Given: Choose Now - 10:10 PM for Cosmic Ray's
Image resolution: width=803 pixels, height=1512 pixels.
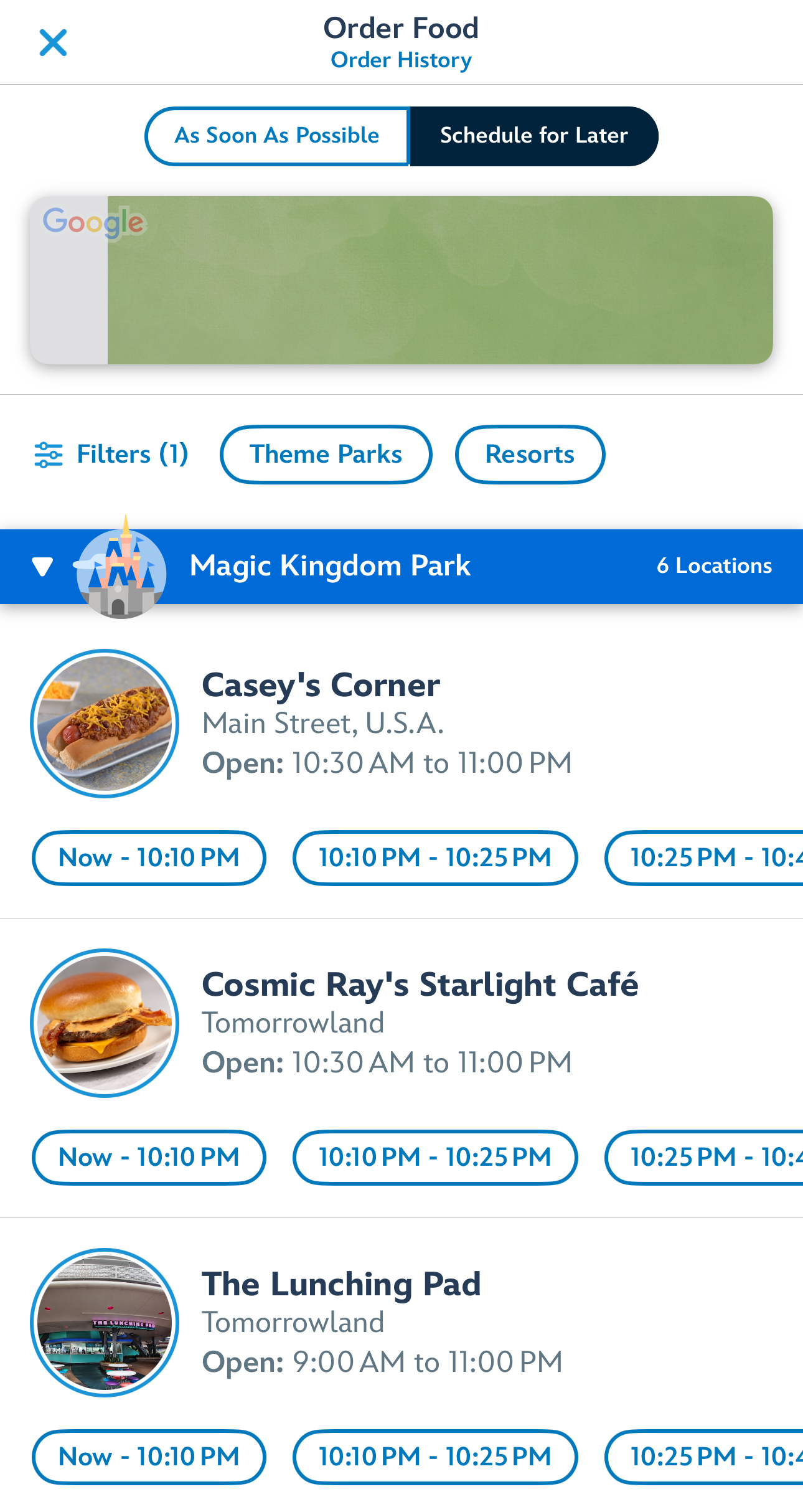Looking at the screenshot, I should (x=149, y=1157).
